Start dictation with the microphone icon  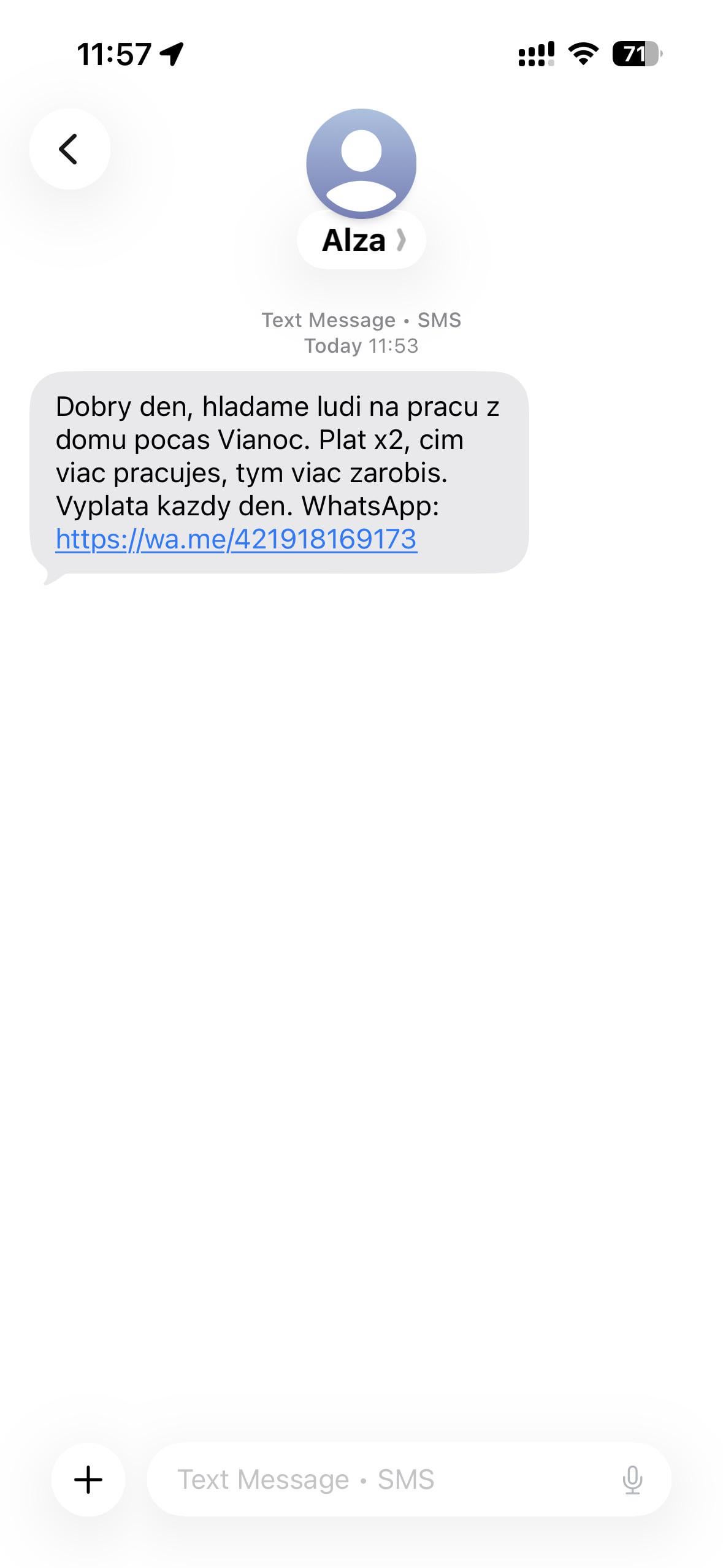coord(632,1480)
